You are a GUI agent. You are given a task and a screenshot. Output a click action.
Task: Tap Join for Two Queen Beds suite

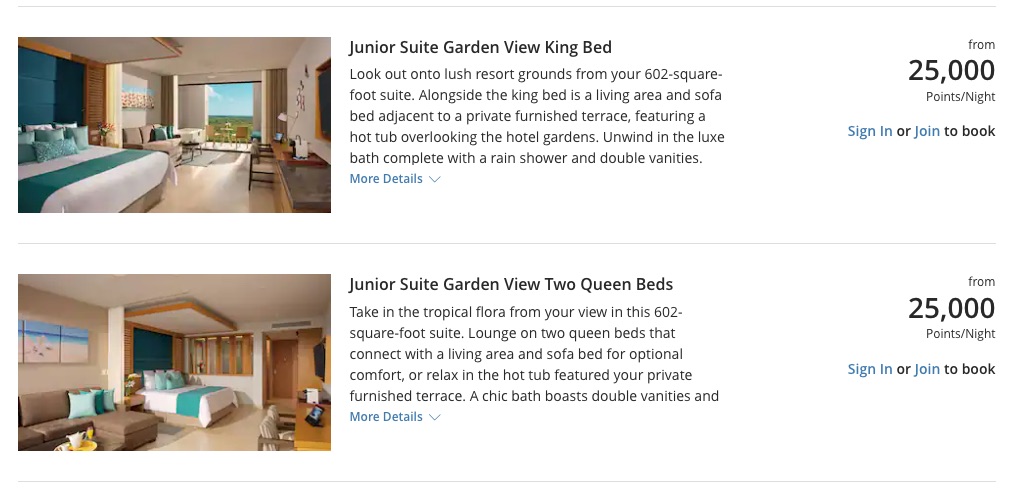click(926, 369)
